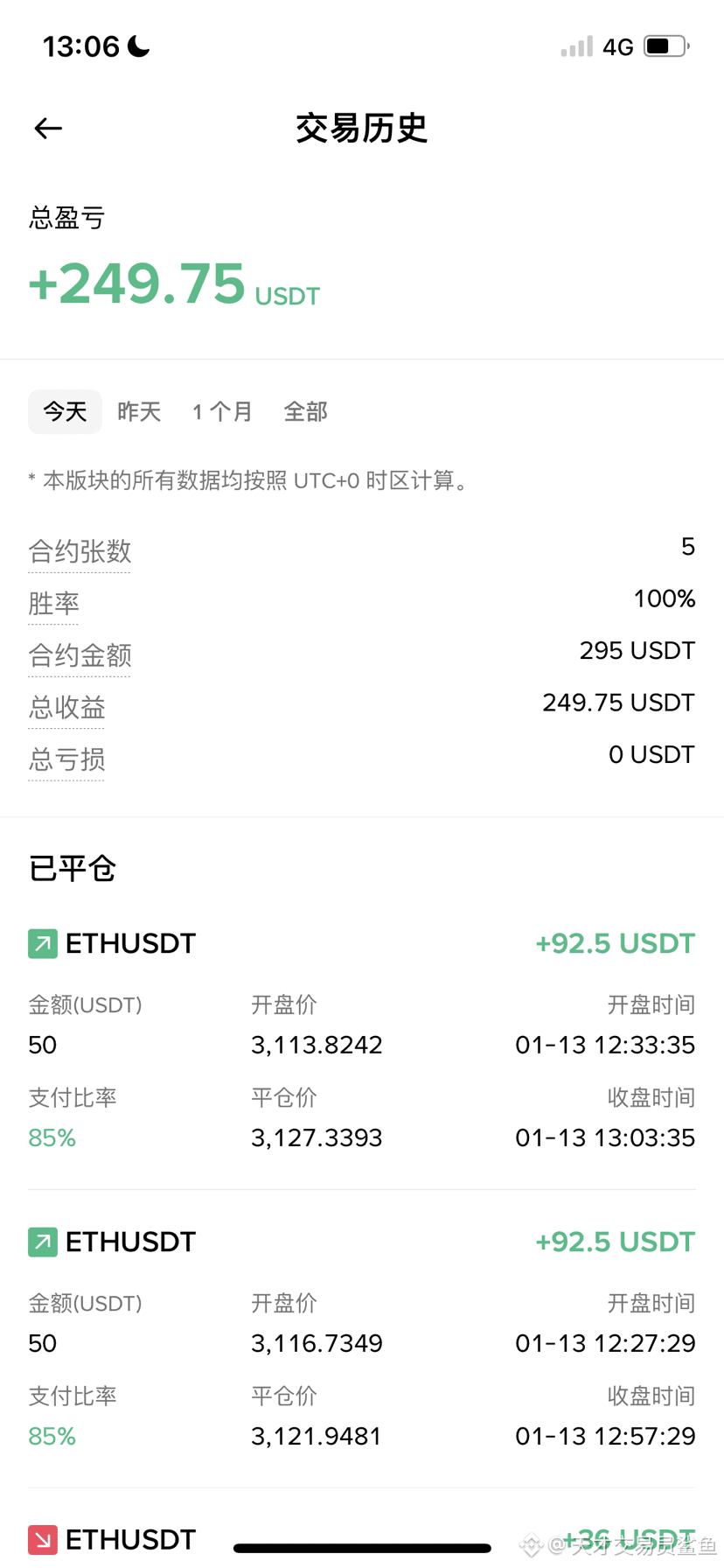Viewport: 724px width, 1568px height.
Task: Go back using the arrow icon
Action: pos(48,129)
